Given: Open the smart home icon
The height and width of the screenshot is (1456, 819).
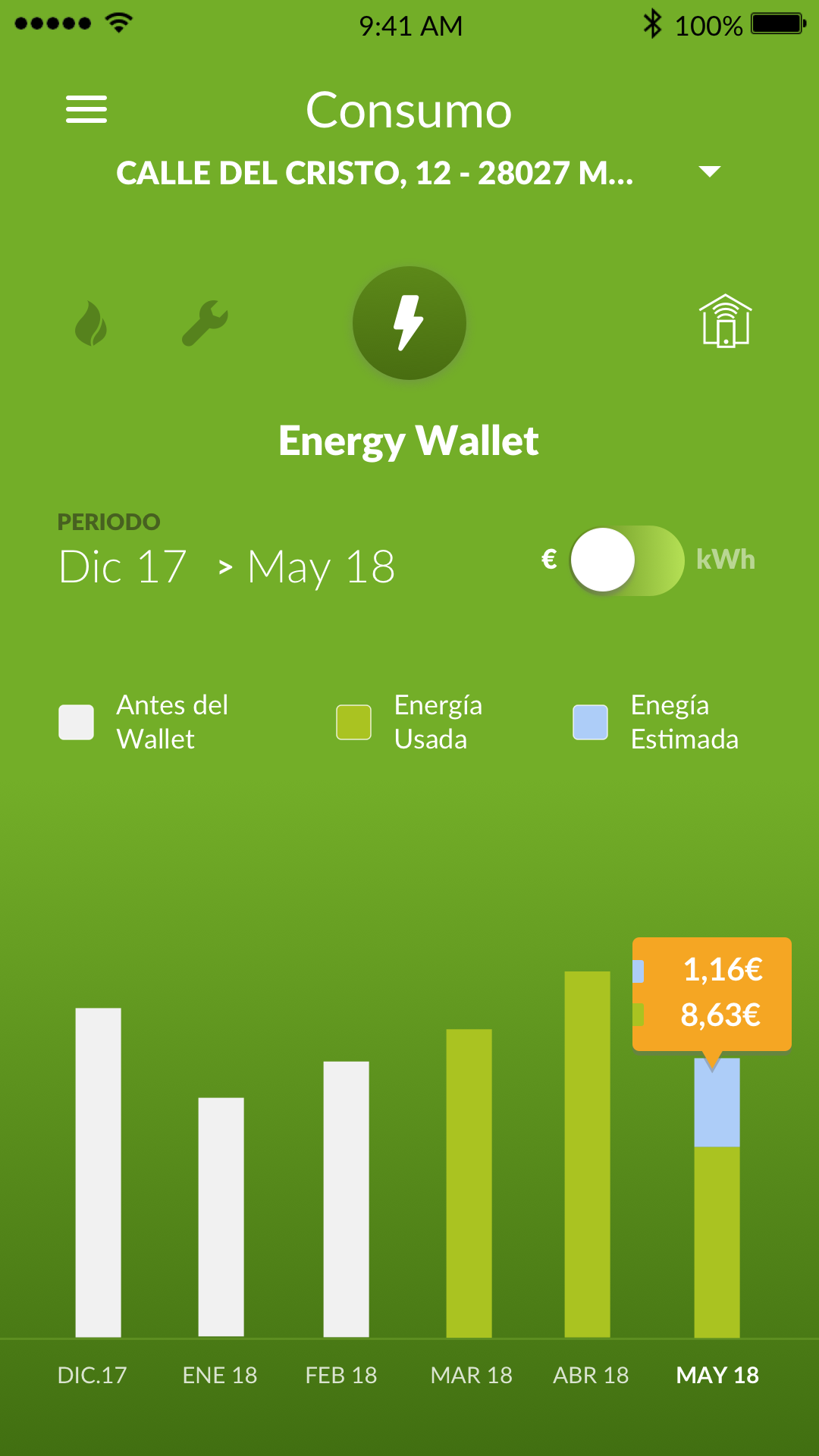Looking at the screenshot, I should tap(725, 322).
